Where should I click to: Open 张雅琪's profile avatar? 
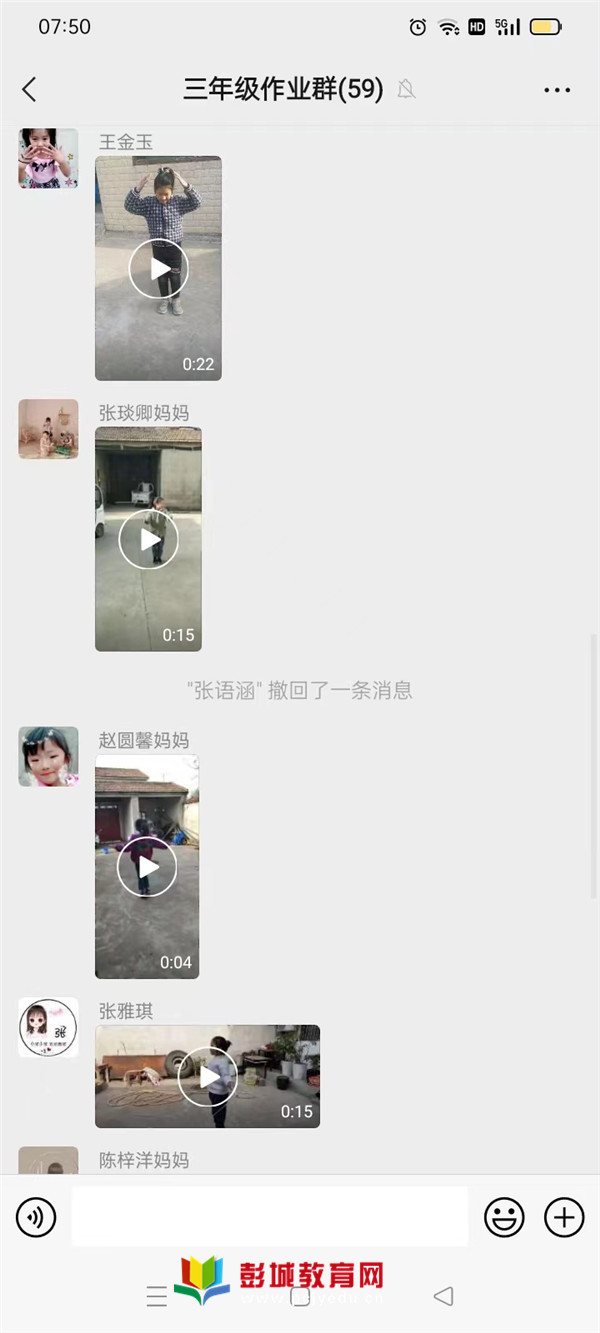point(48,1027)
